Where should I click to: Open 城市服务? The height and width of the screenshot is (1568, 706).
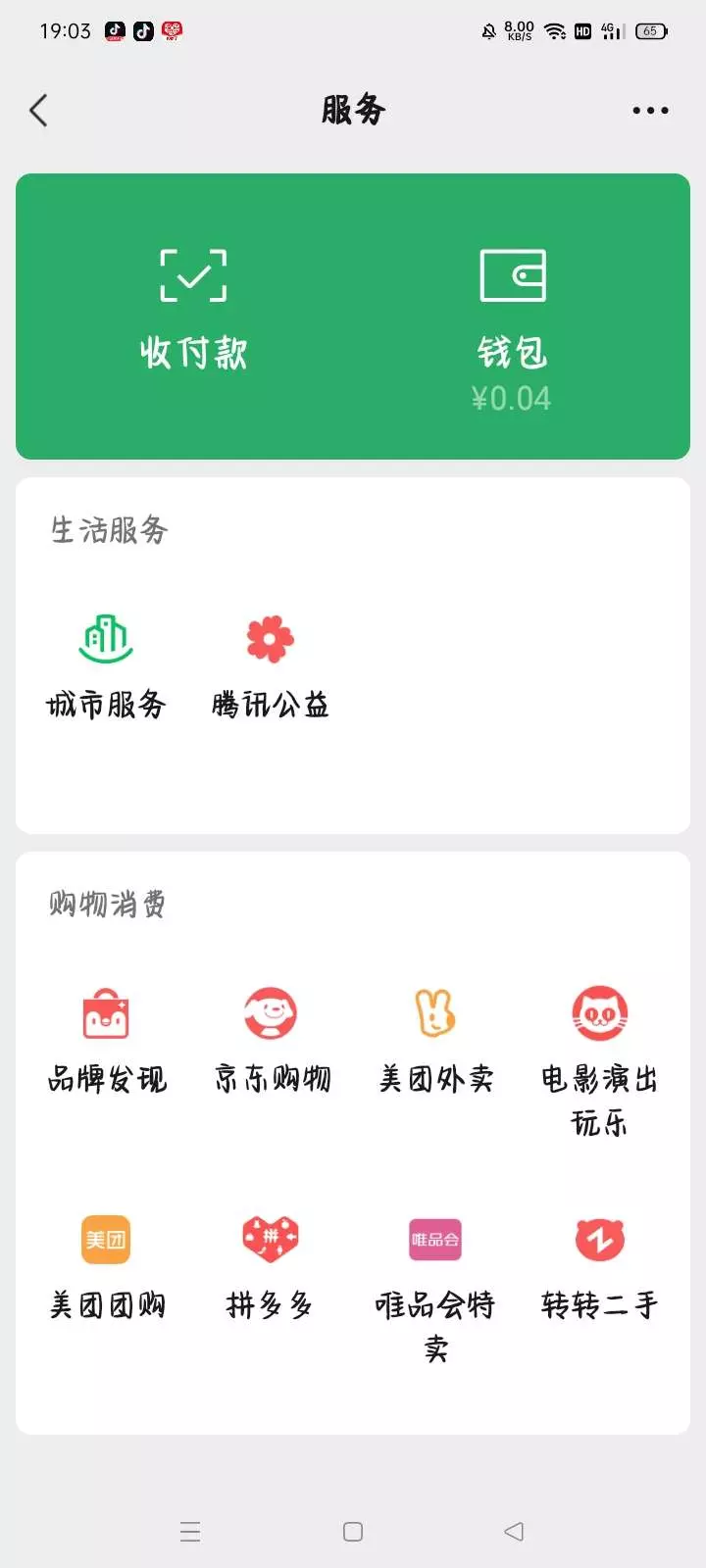pos(106,663)
